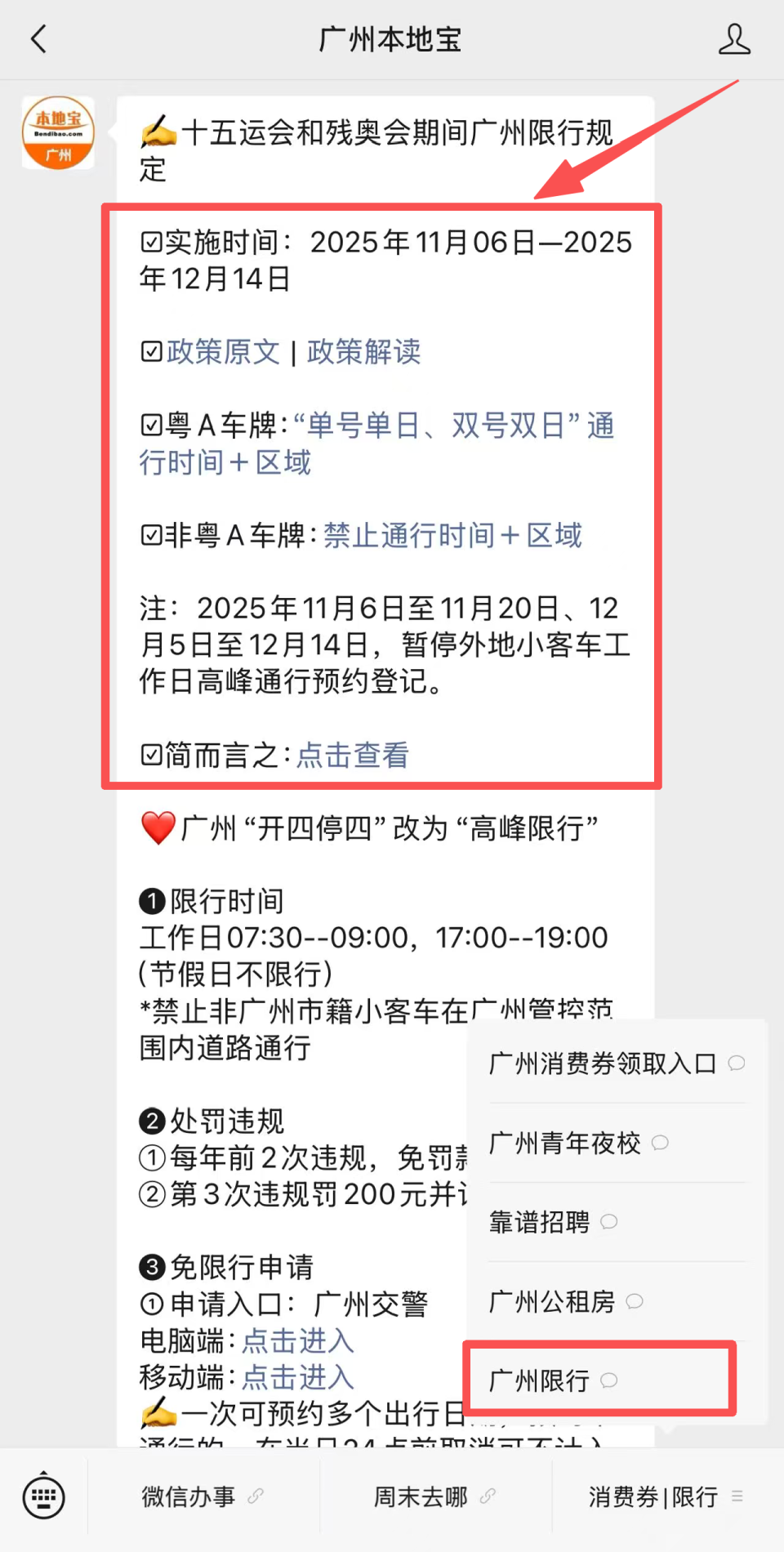The height and width of the screenshot is (1552, 784).
Task: Click 点击进入 next to 电脑端
Action: [296, 1340]
